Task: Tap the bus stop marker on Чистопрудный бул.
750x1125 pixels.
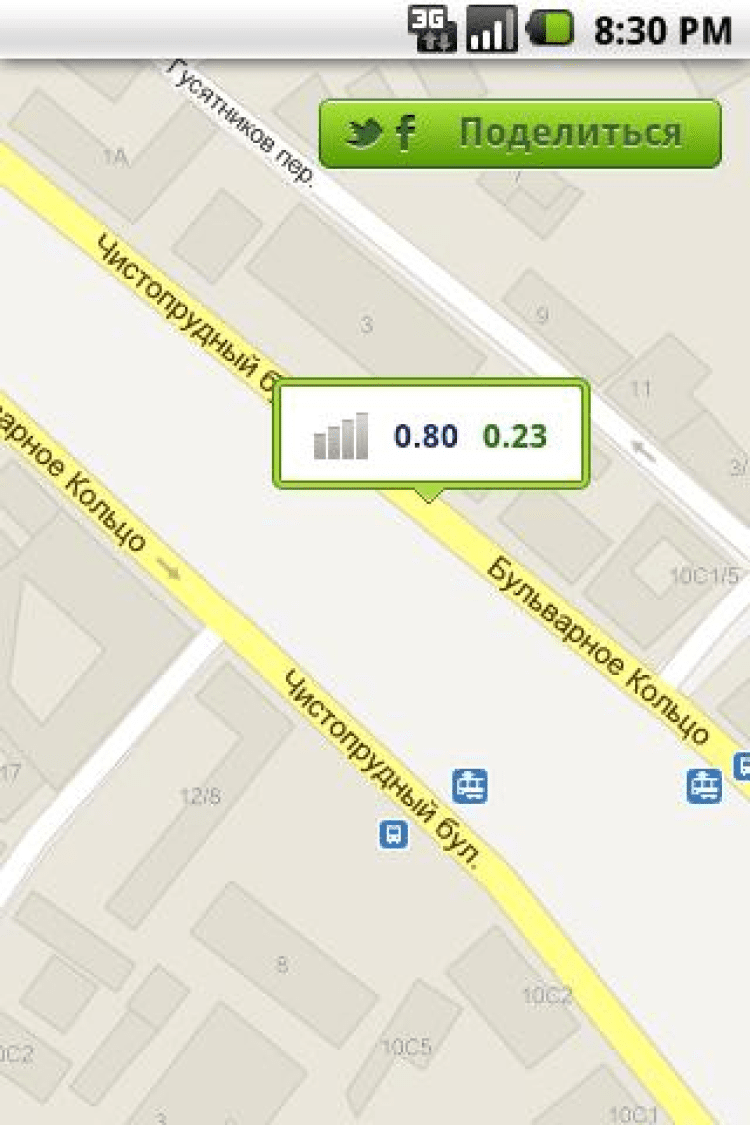Action: point(393,833)
